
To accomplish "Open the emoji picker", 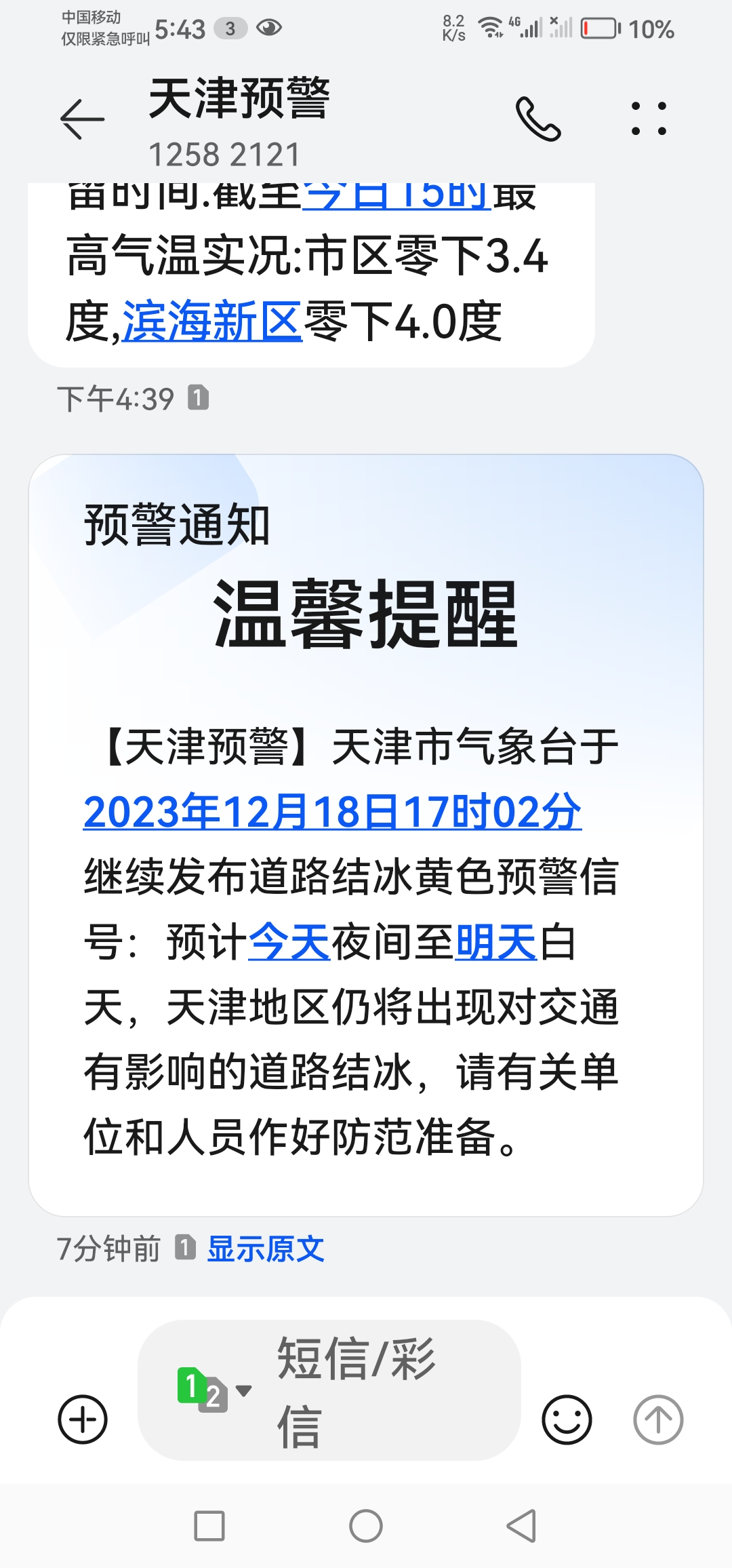I will coord(567,1419).
